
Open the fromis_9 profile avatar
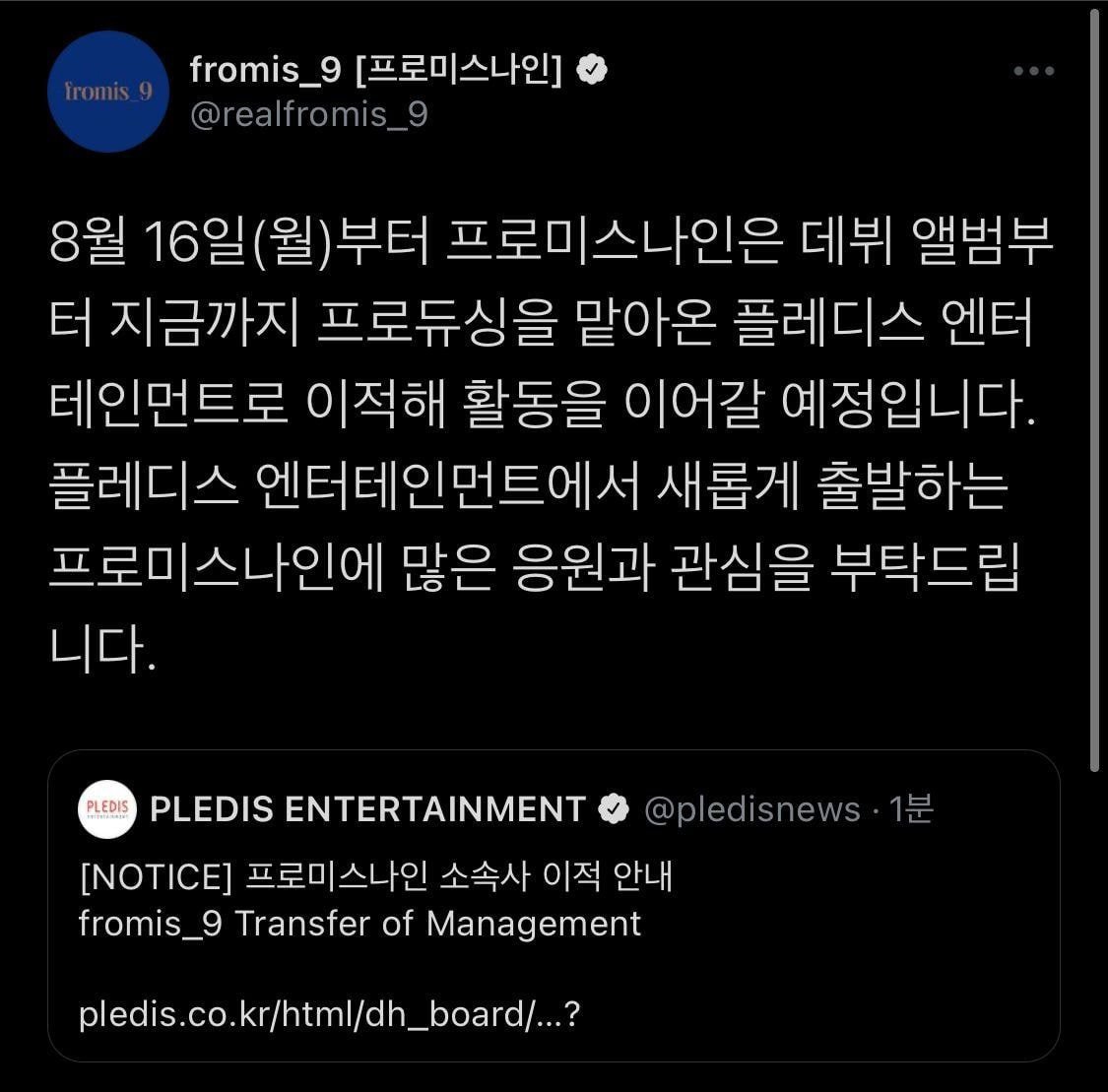[x=108, y=92]
